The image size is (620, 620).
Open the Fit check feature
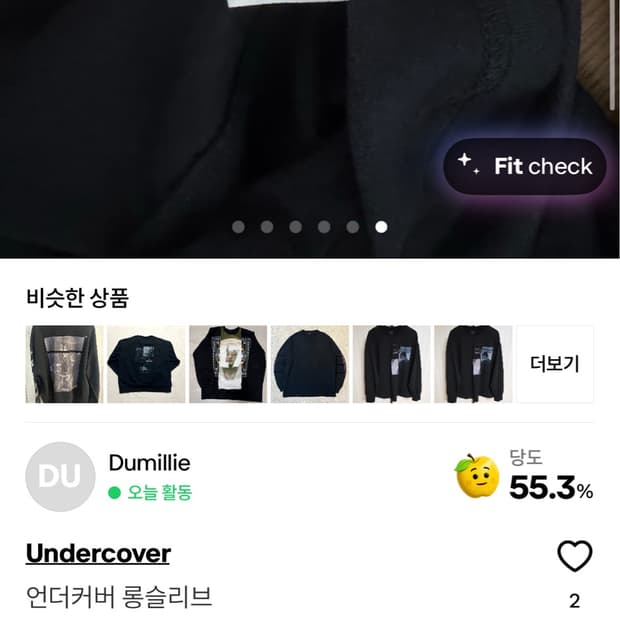[x=525, y=166]
